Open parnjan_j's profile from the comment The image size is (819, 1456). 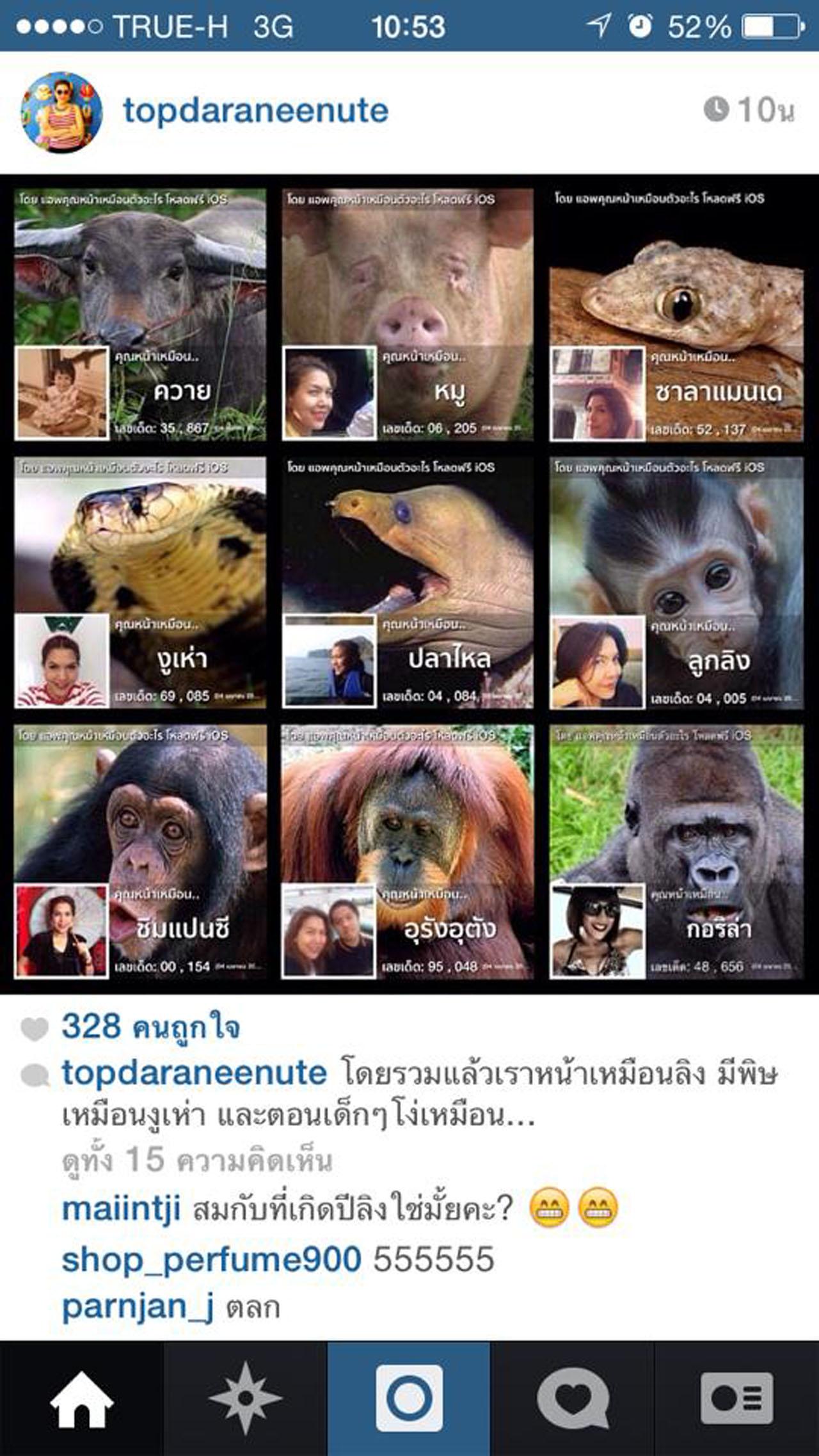pos(137,1306)
